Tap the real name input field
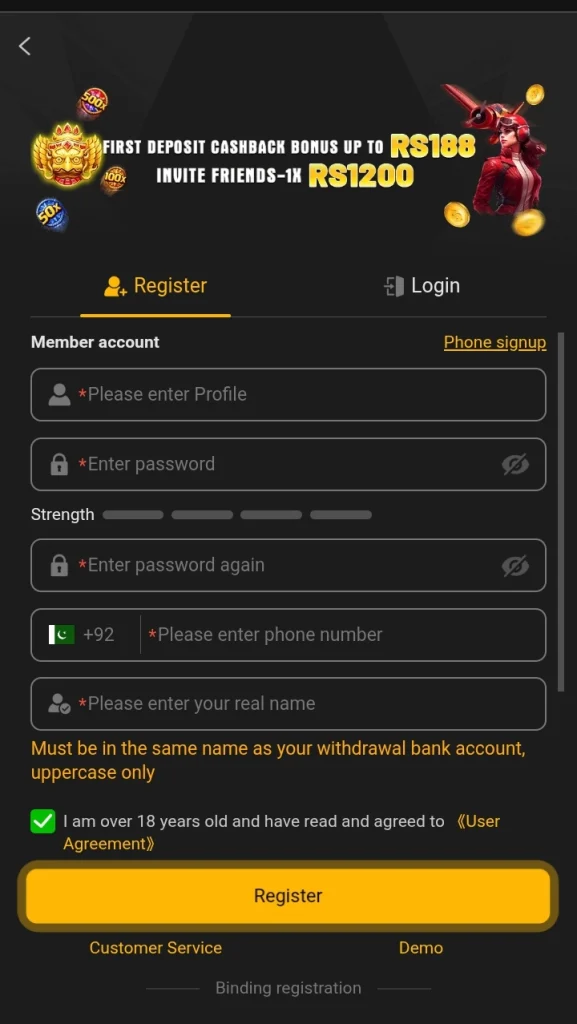The height and width of the screenshot is (1024, 577). click(x=288, y=704)
